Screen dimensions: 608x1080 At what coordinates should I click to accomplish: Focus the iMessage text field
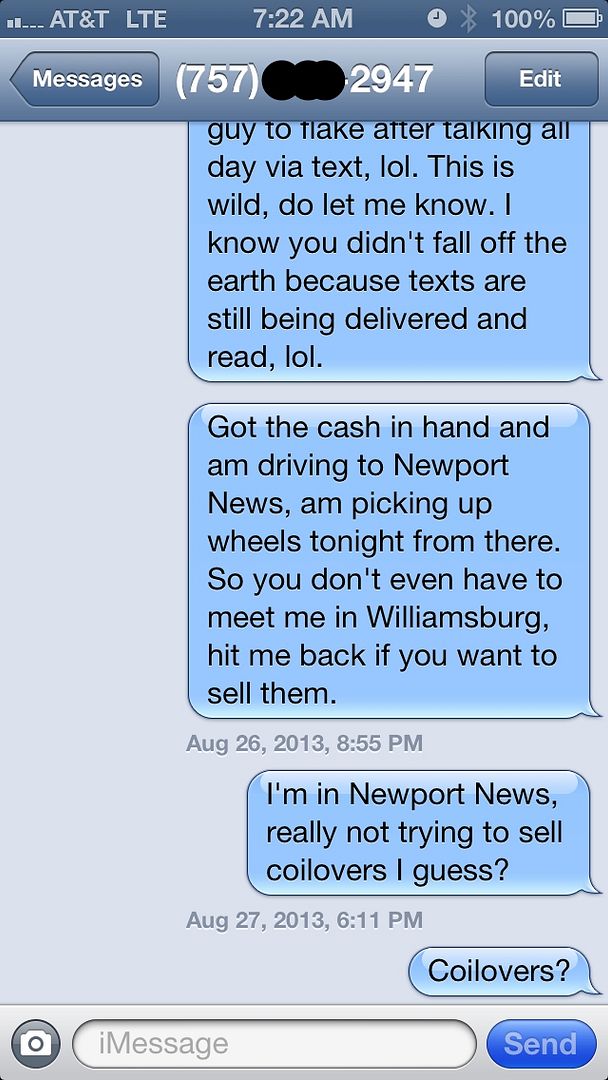point(273,1044)
